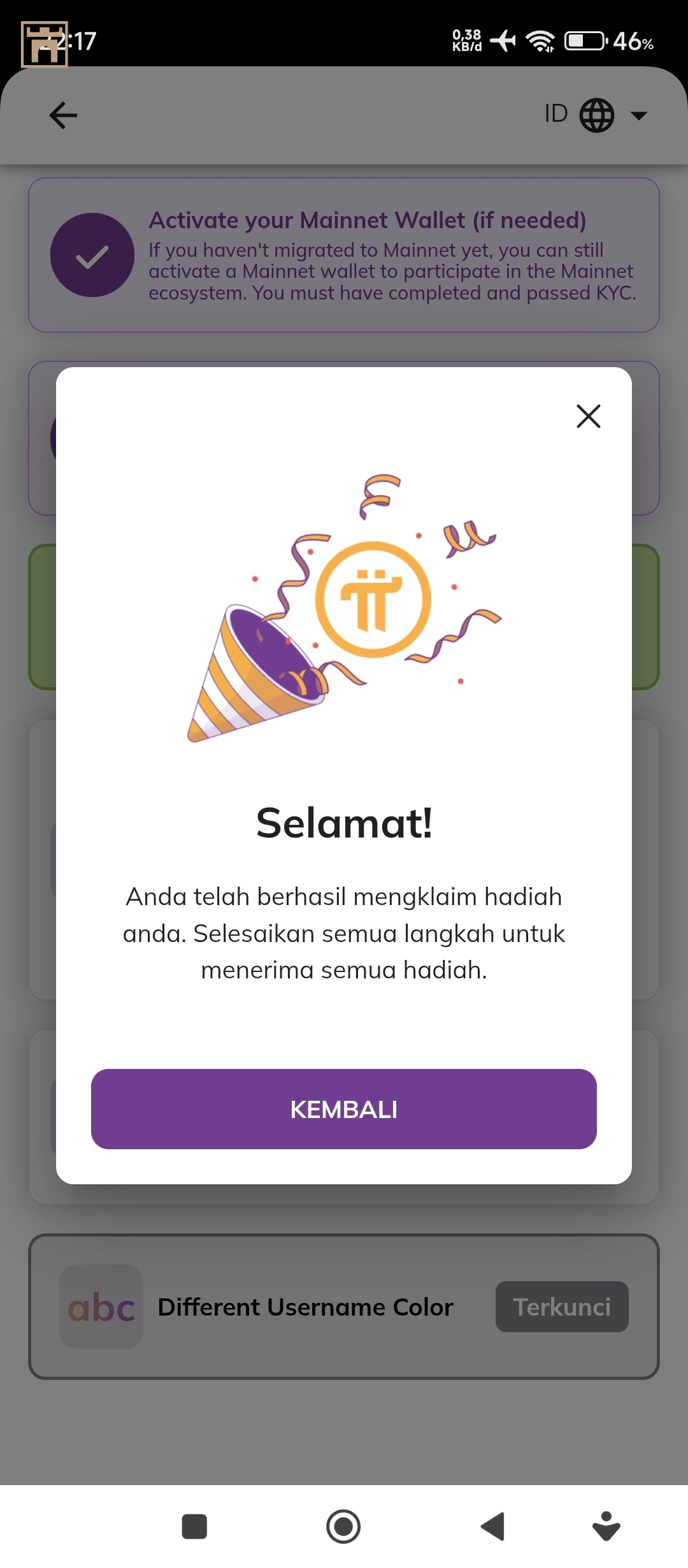Open recent apps from the navigation bar
The image size is (688, 1568).
pyautogui.click(x=194, y=1527)
